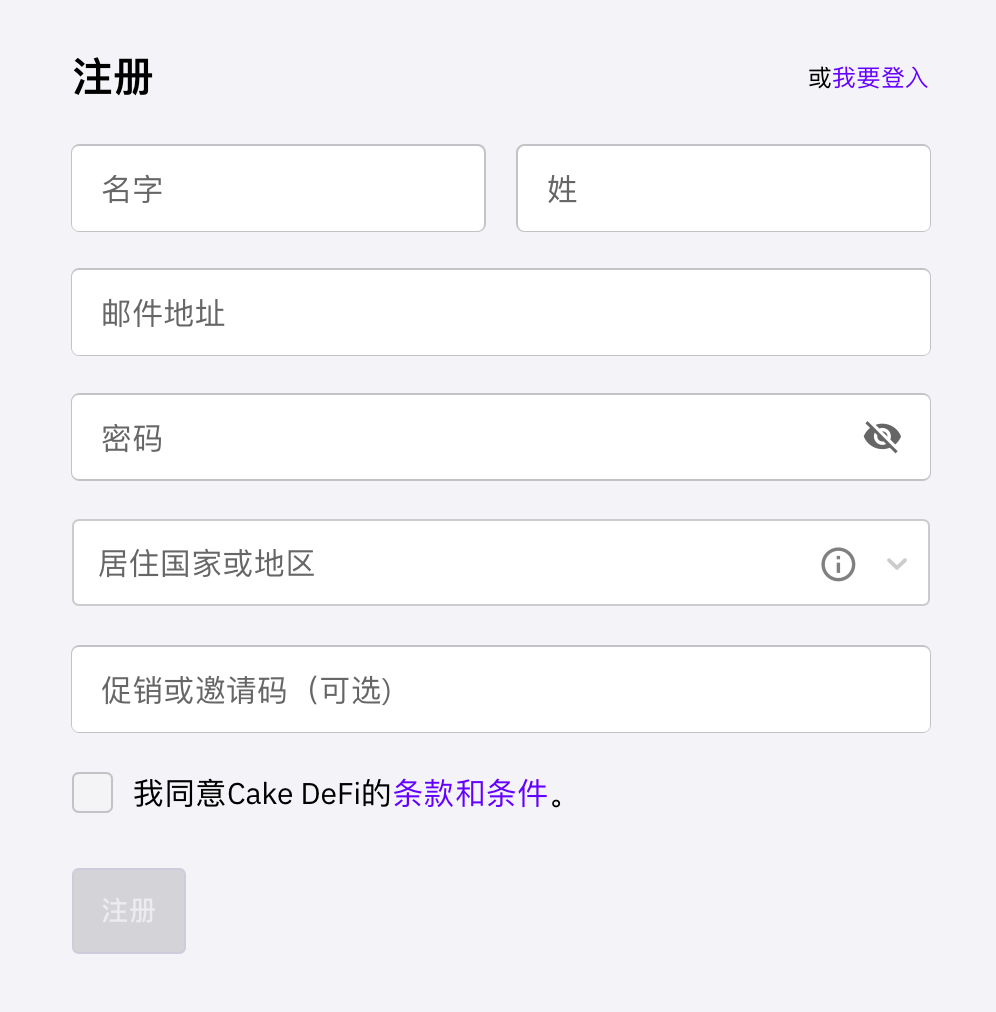This screenshot has width=996, height=1012.
Task: Tap the 注册 sign-up button
Action: coord(129,911)
